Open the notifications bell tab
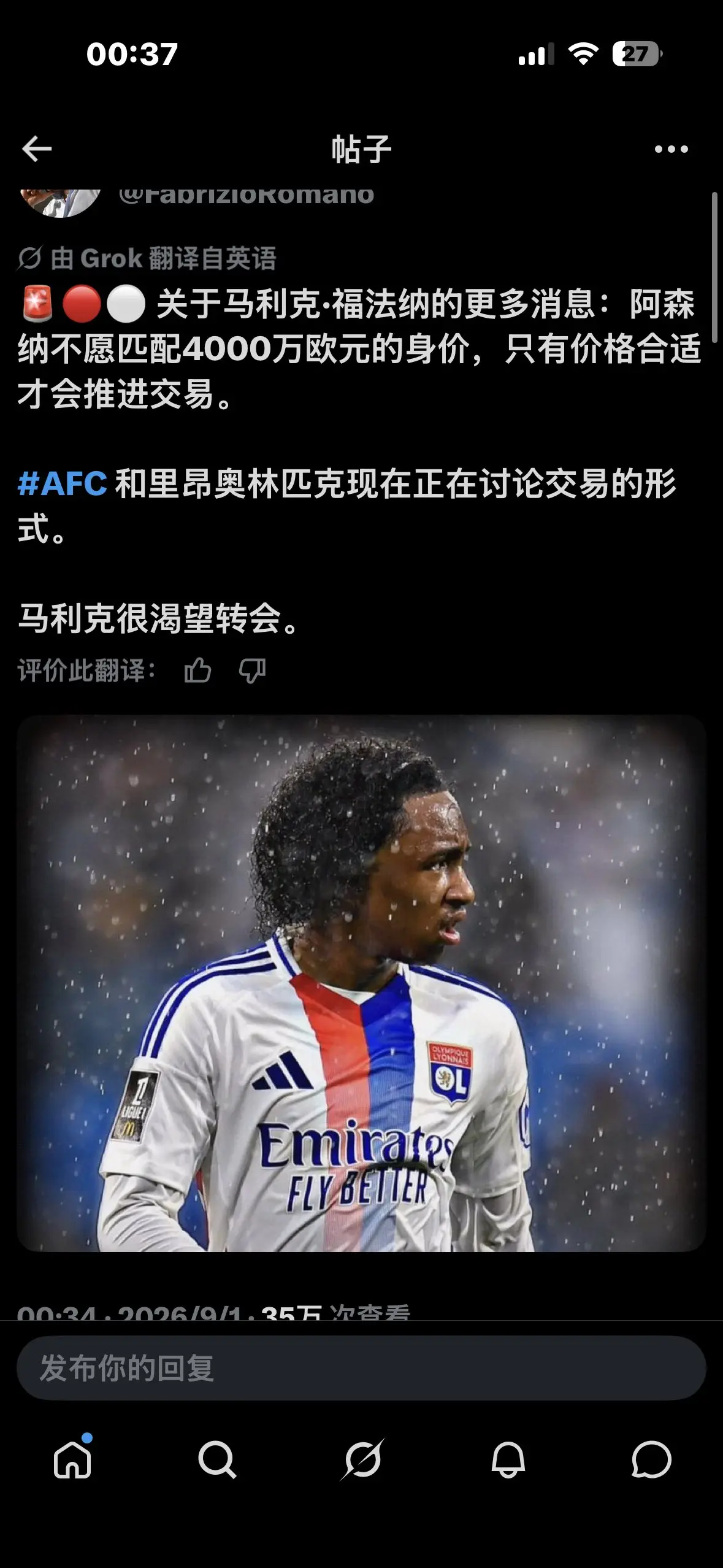Viewport: 723px width, 1568px height. [508, 1459]
